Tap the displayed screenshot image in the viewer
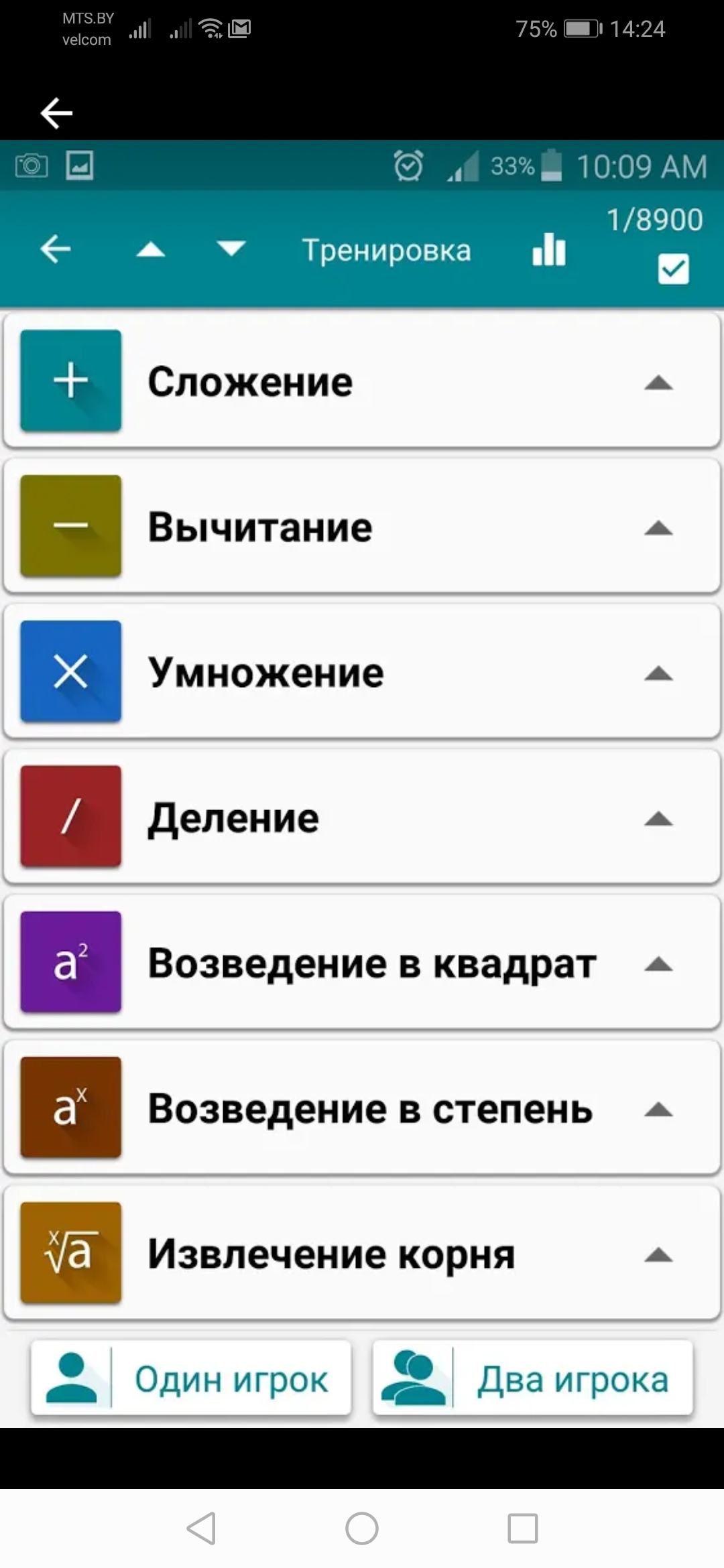The width and height of the screenshot is (724, 1568). pyautogui.click(x=362, y=784)
